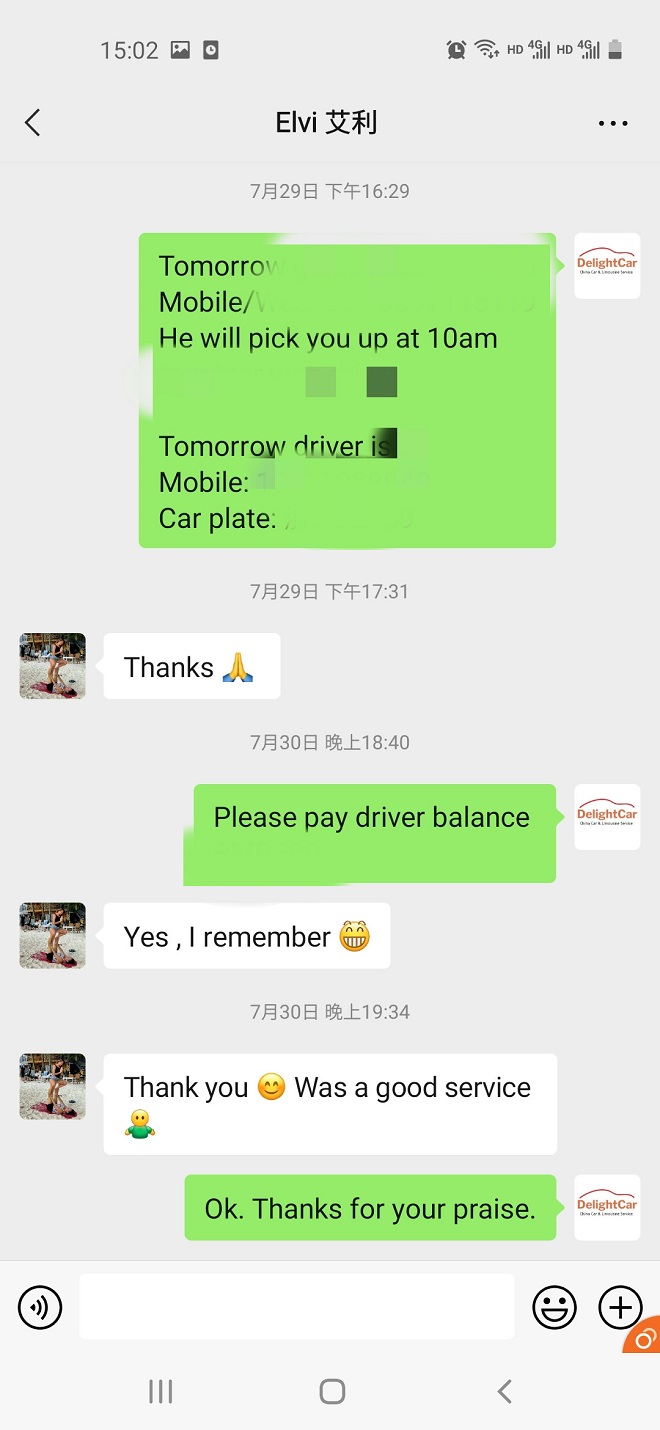Open the plus attachment menu
Viewport: 660px width, 1430px height.
620,1307
